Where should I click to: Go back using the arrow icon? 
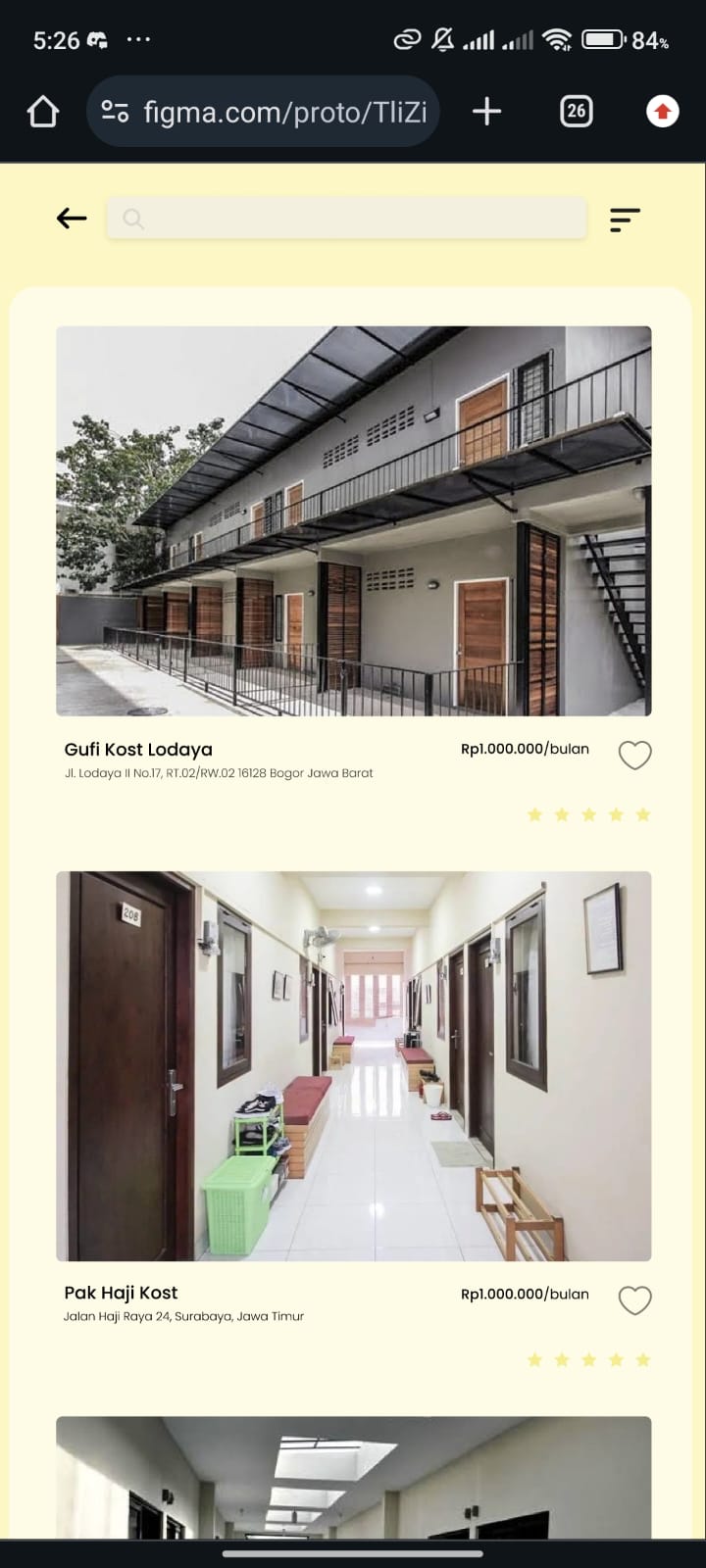pos(72,219)
